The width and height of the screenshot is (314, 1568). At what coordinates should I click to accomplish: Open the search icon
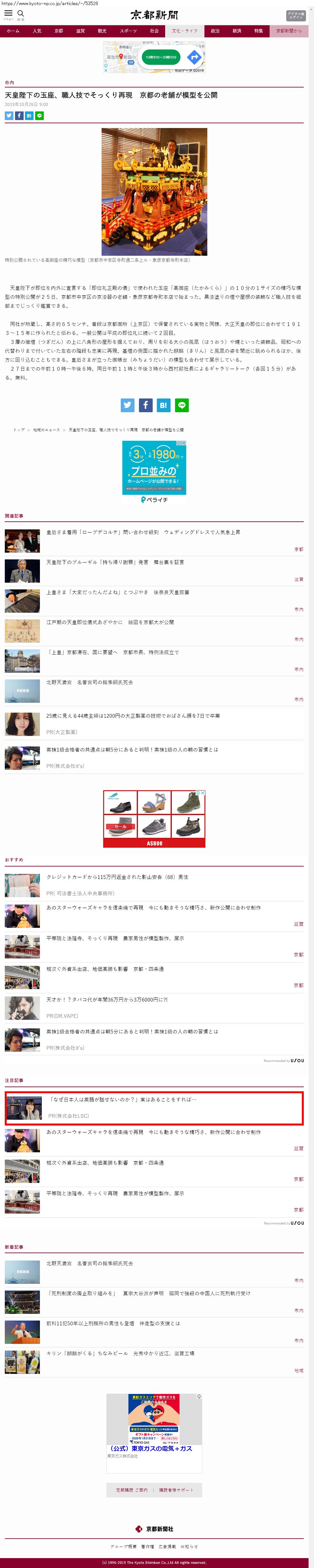point(21,13)
